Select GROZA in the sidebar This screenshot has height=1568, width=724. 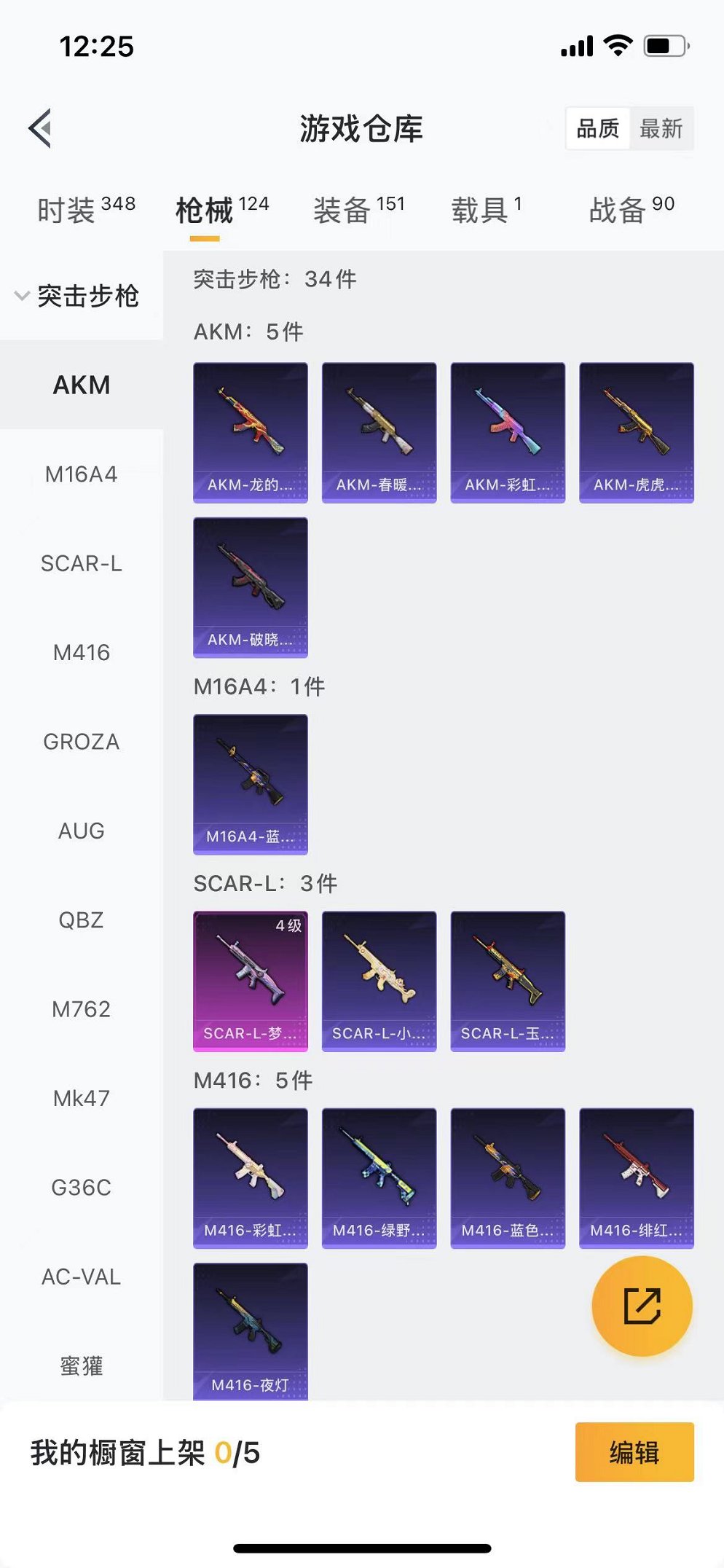[x=81, y=742]
